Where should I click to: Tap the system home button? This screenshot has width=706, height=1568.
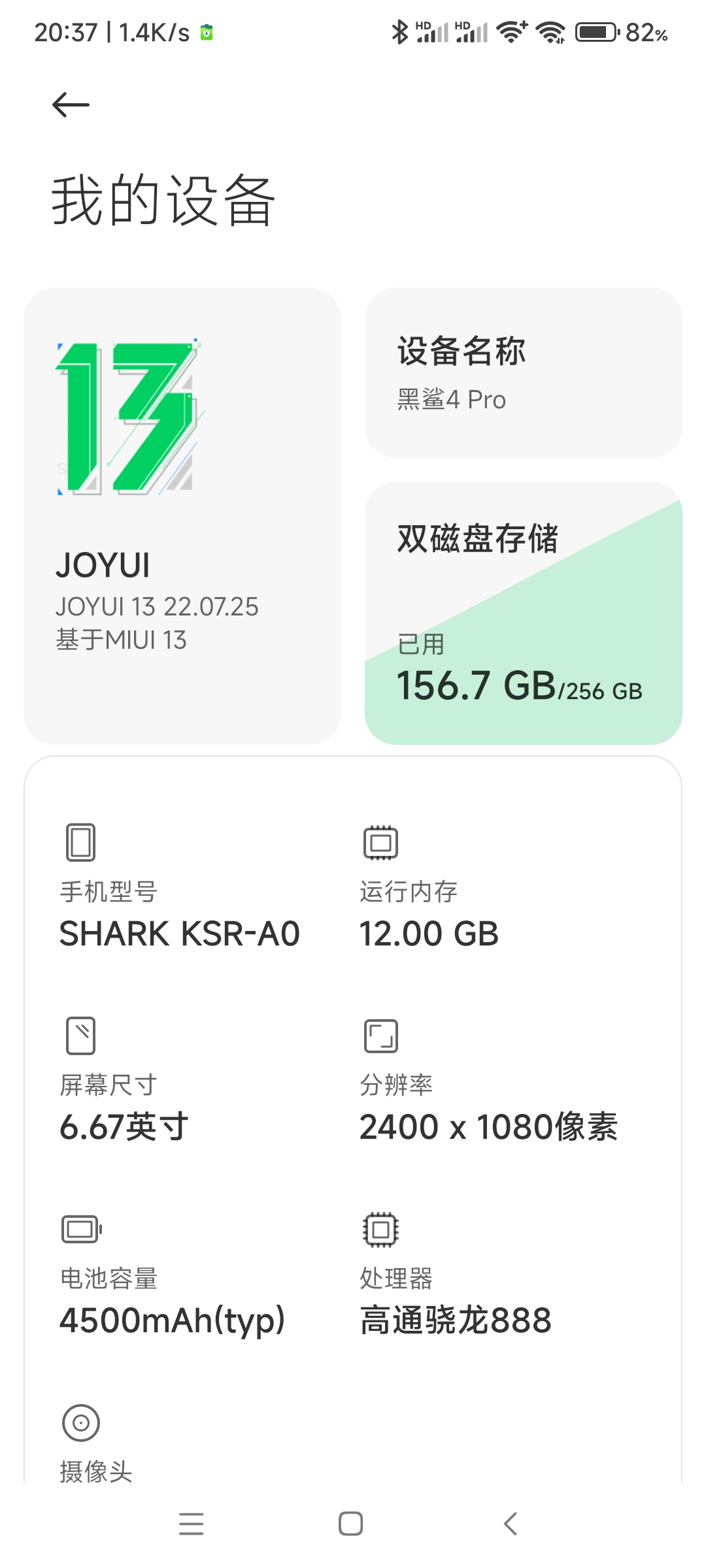[x=351, y=1524]
